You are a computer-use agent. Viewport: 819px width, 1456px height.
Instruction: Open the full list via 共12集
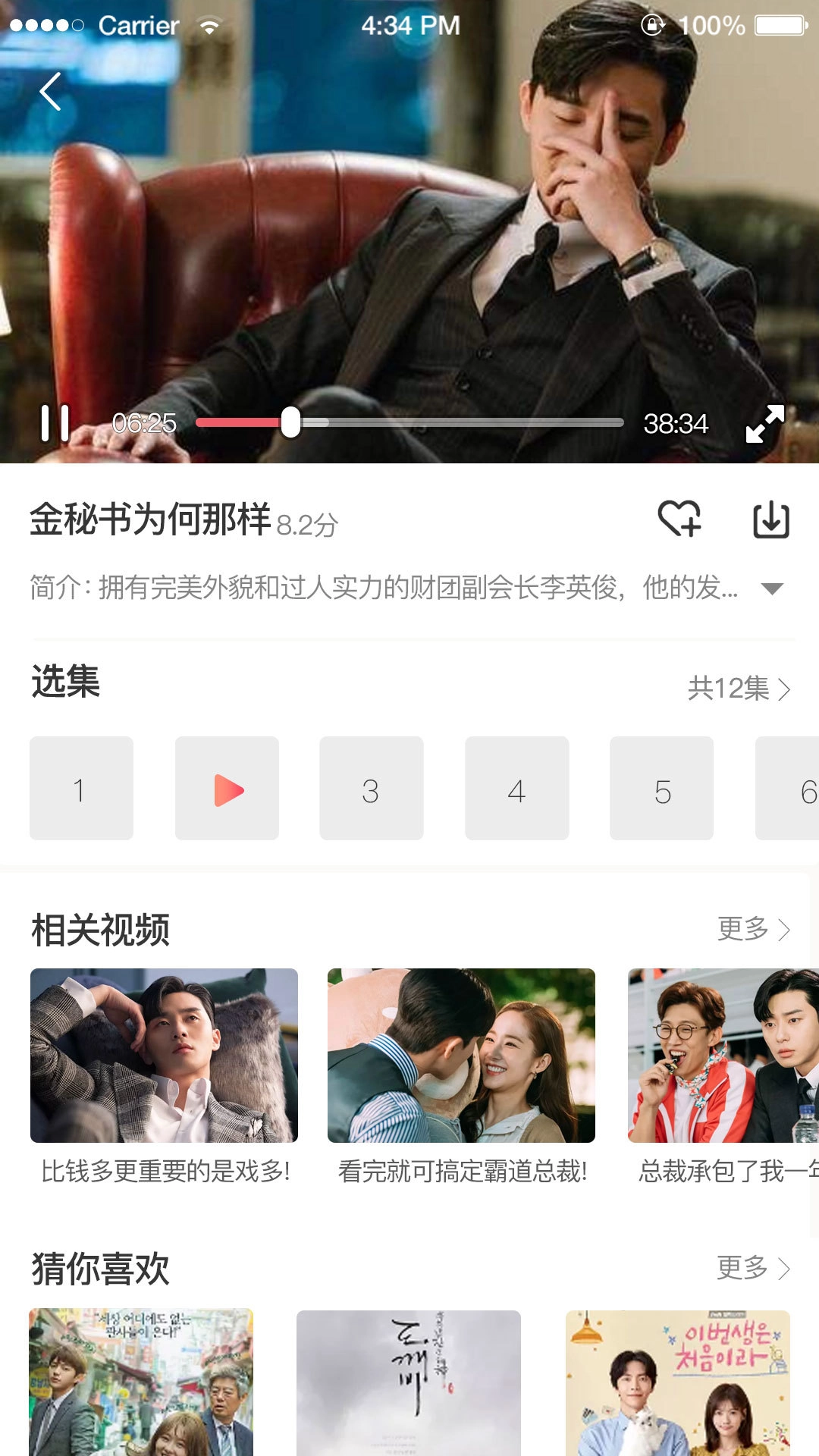[739, 689]
